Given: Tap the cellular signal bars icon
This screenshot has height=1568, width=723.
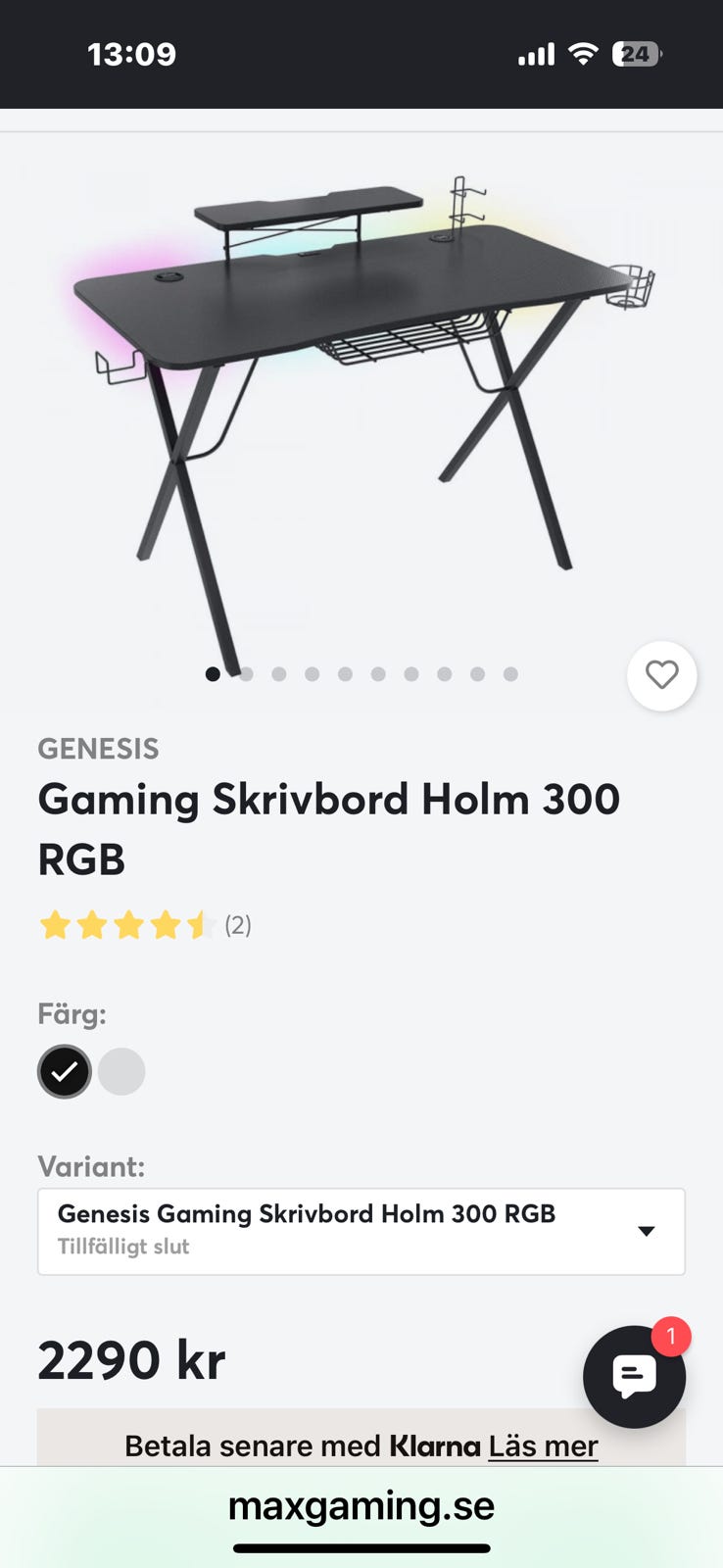Looking at the screenshot, I should tap(534, 54).
